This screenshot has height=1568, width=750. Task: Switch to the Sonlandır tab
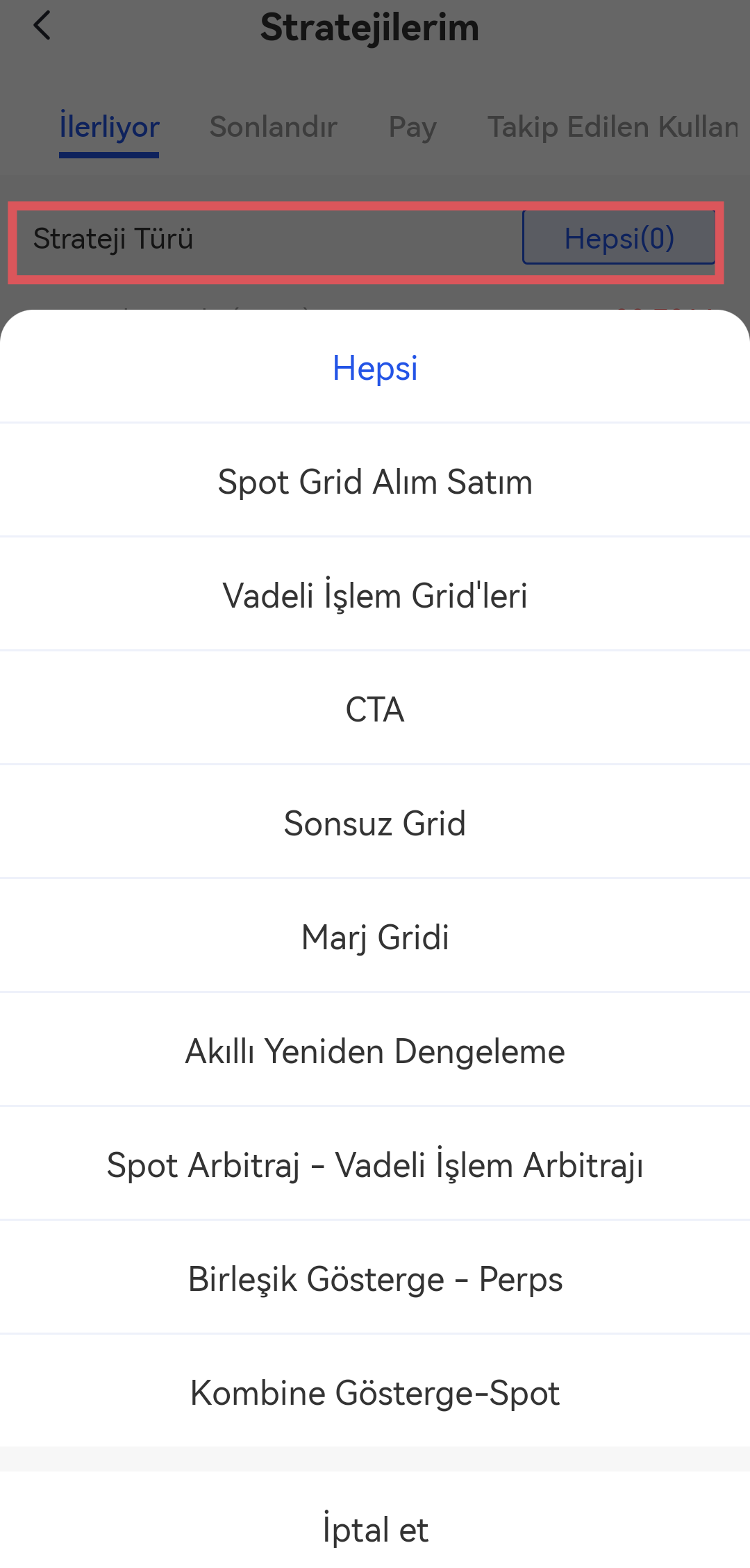273,127
